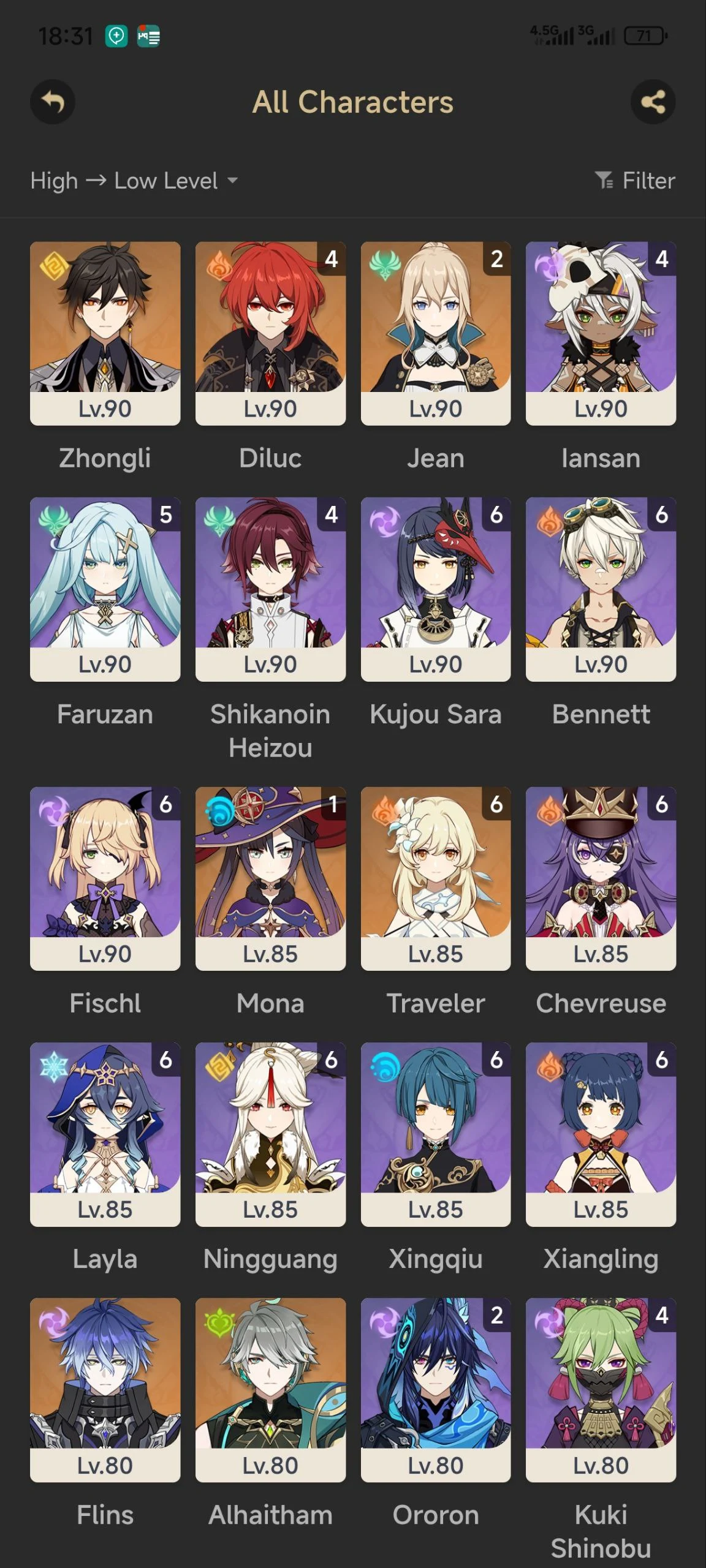Select the Jean character card
This screenshot has width=706, height=1568.
pyautogui.click(x=435, y=333)
